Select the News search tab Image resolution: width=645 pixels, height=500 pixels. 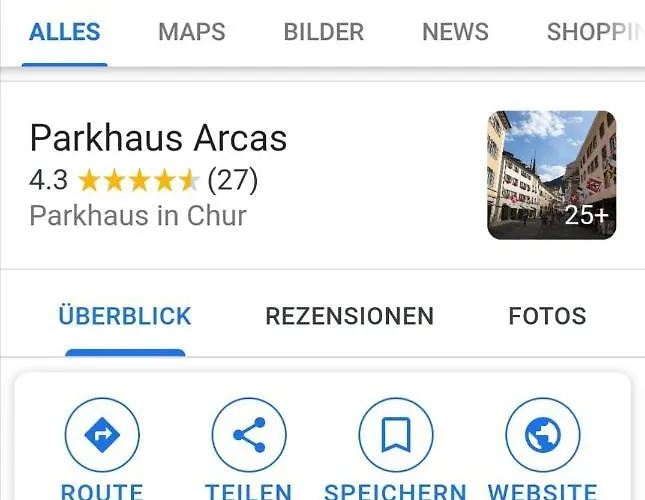[455, 31]
